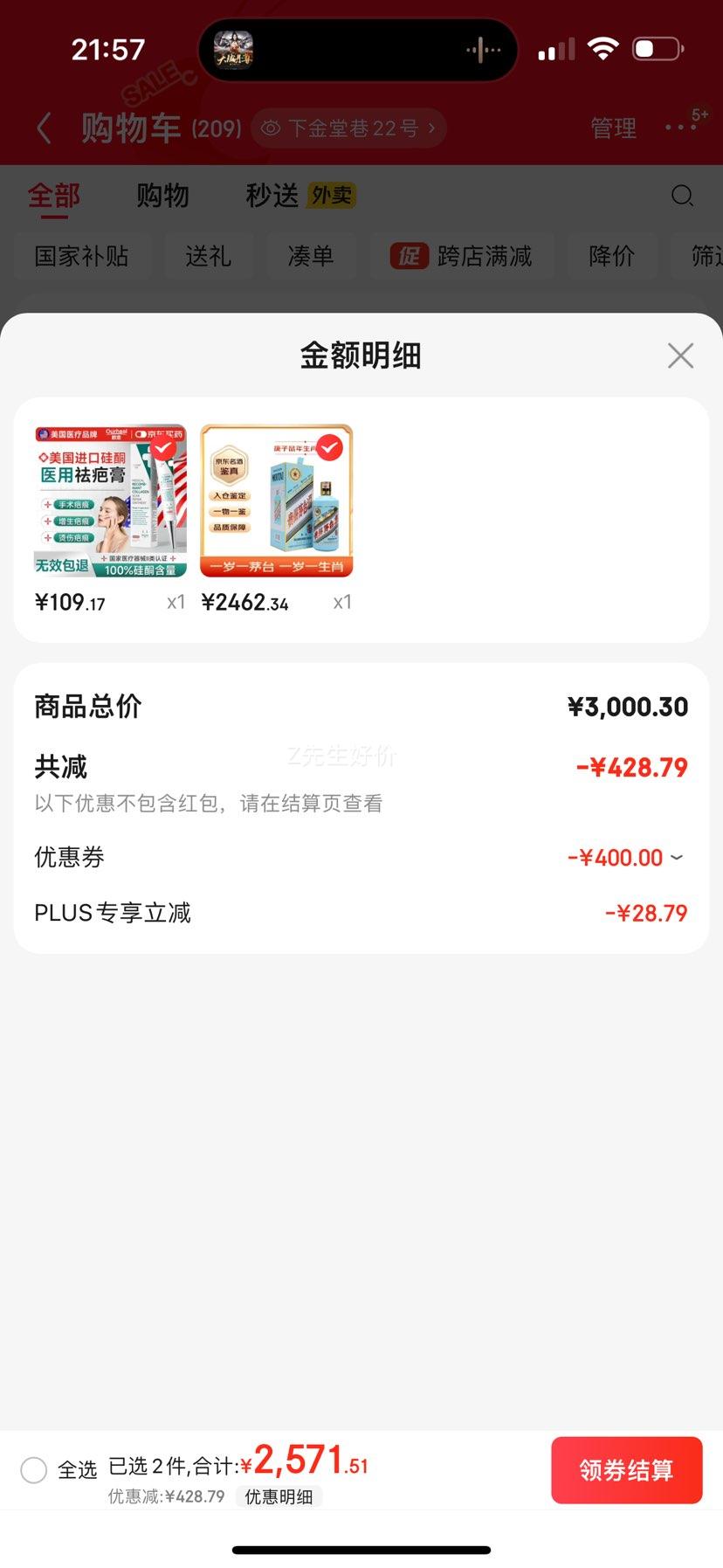The height and width of the screenshot is (1568, 723).
Task: Go back from the shopping cart
Action: pos(45,128)
